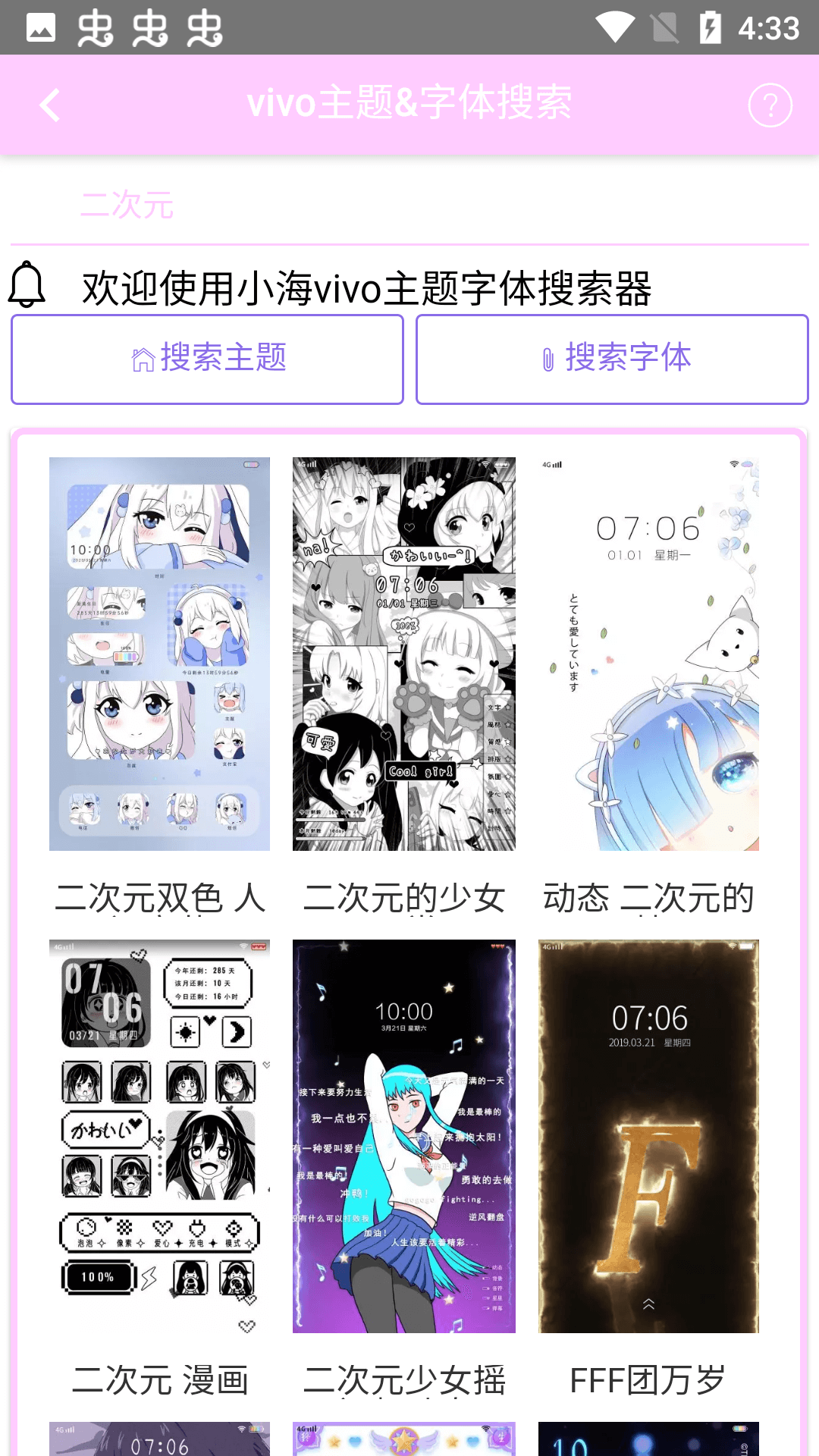Open the 二次元的少女 manga theme

pyautogui.click(x=403, y=654)
